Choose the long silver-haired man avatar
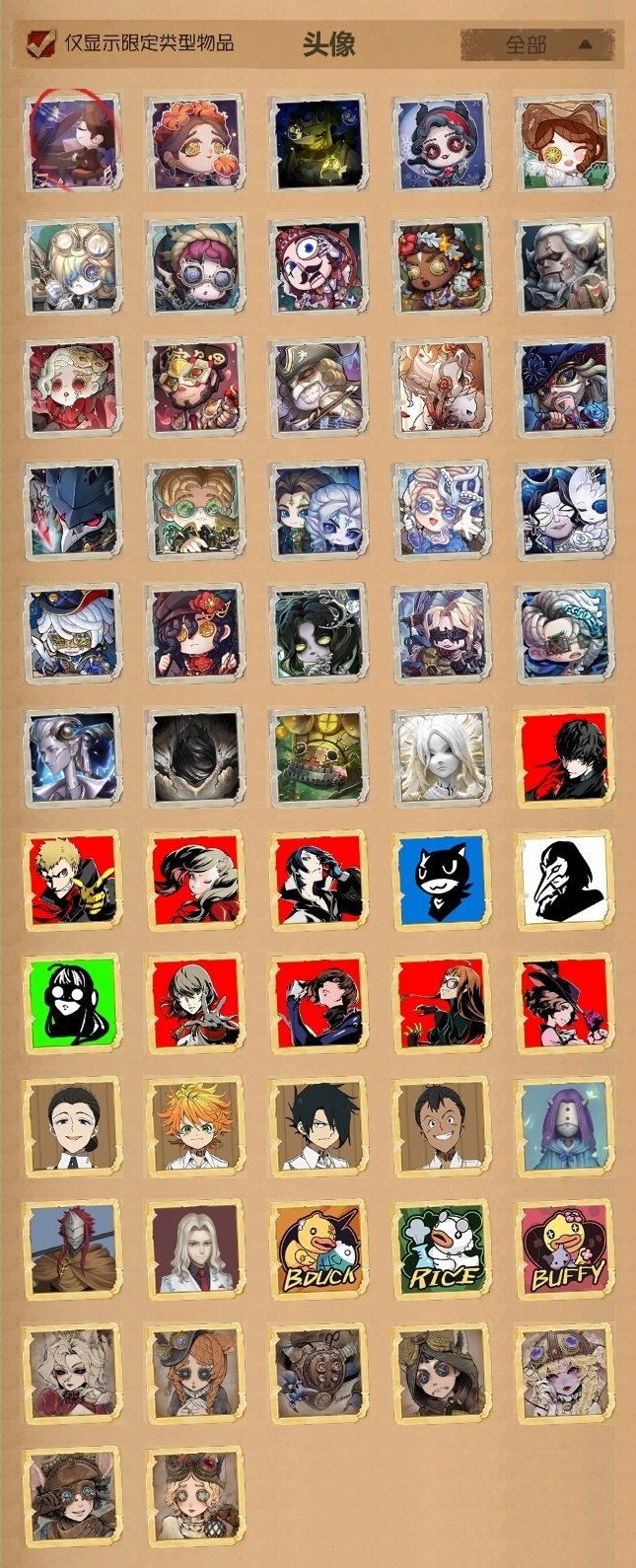This screenshot has width=636, height=1568. [195, 1250]
